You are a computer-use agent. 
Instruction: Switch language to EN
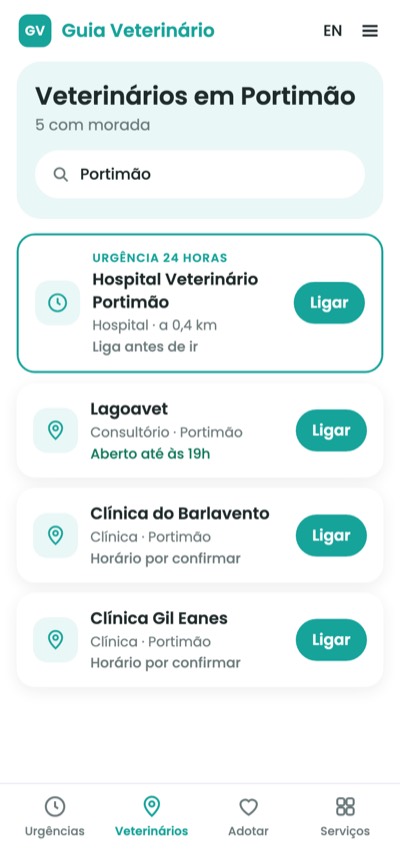333,31
